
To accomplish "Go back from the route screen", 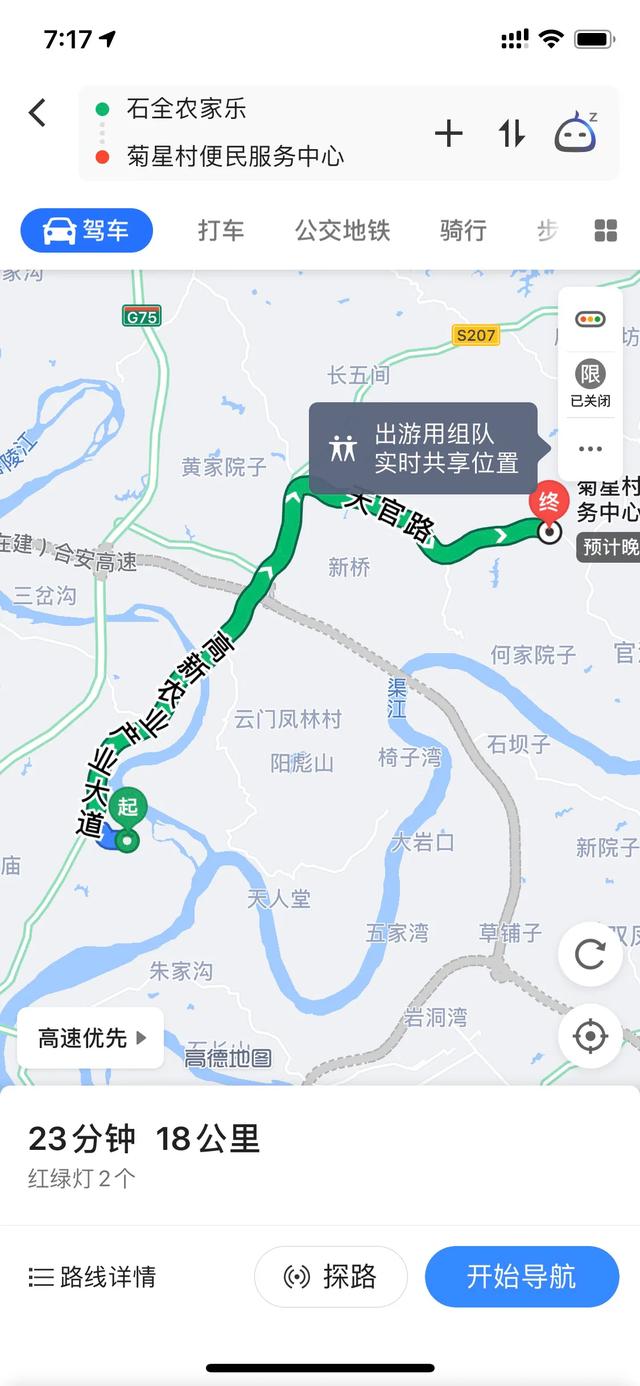I will click(38, 113).
